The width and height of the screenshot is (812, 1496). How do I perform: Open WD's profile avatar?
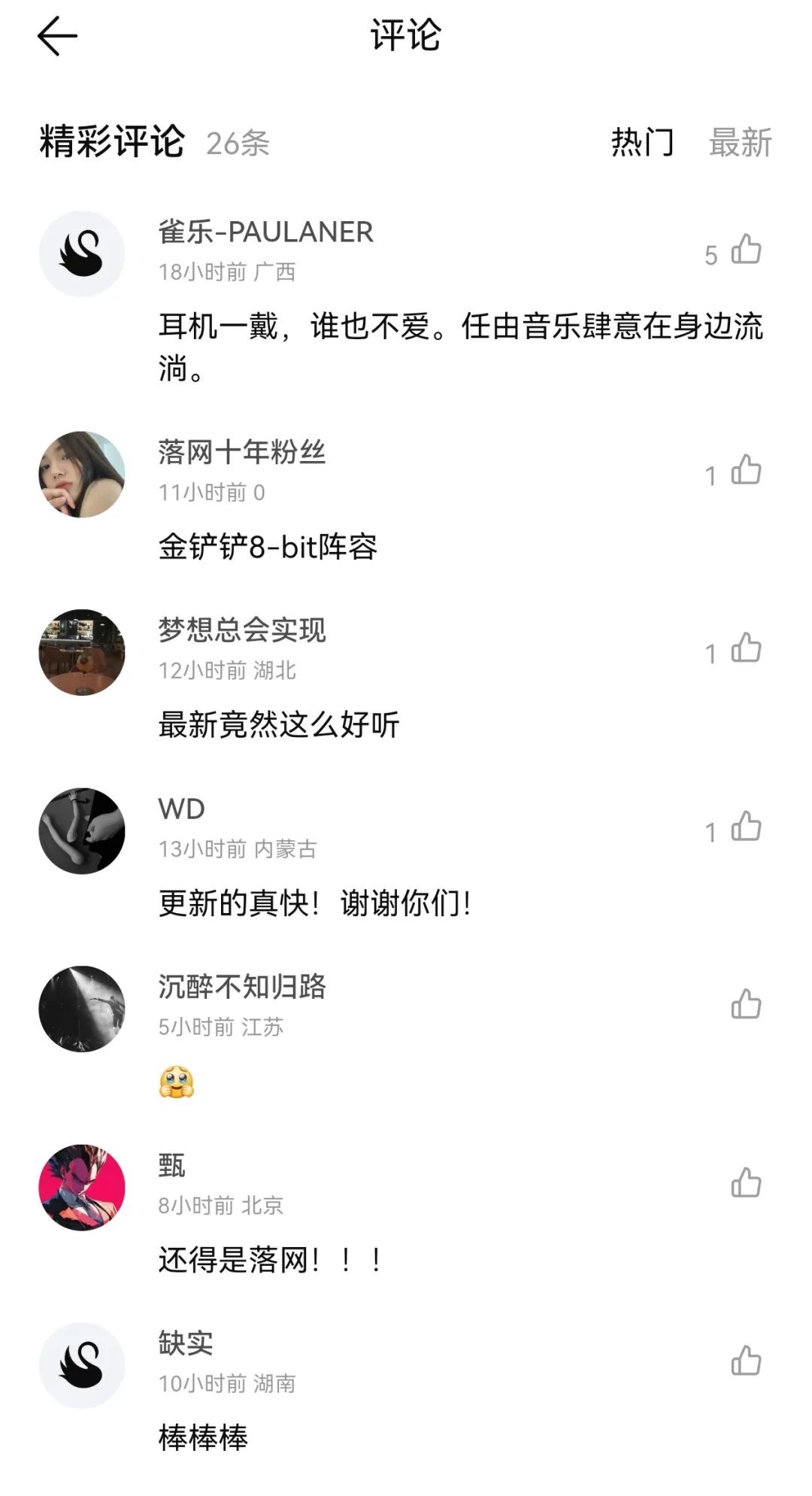(82, 830)
